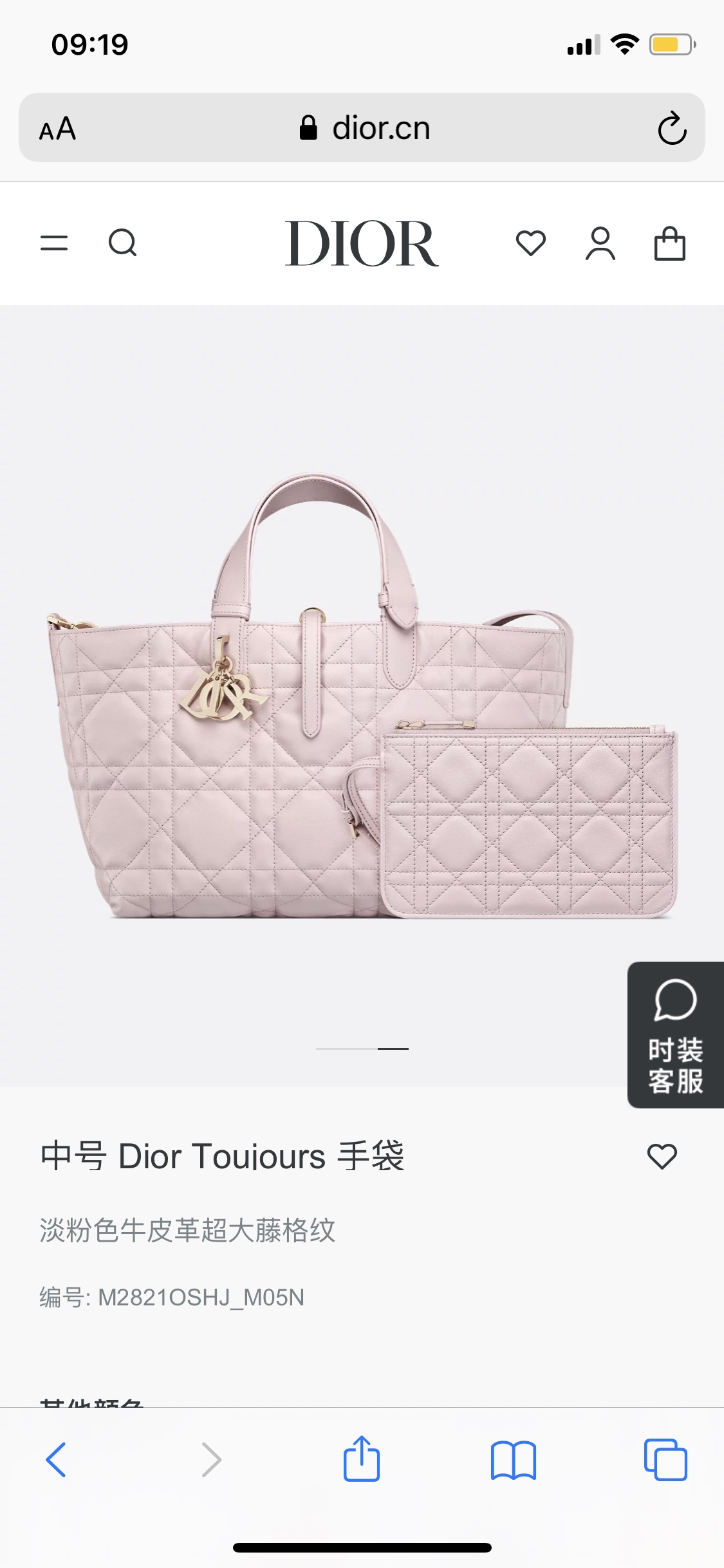Go back in Safari

[56, 1459]
